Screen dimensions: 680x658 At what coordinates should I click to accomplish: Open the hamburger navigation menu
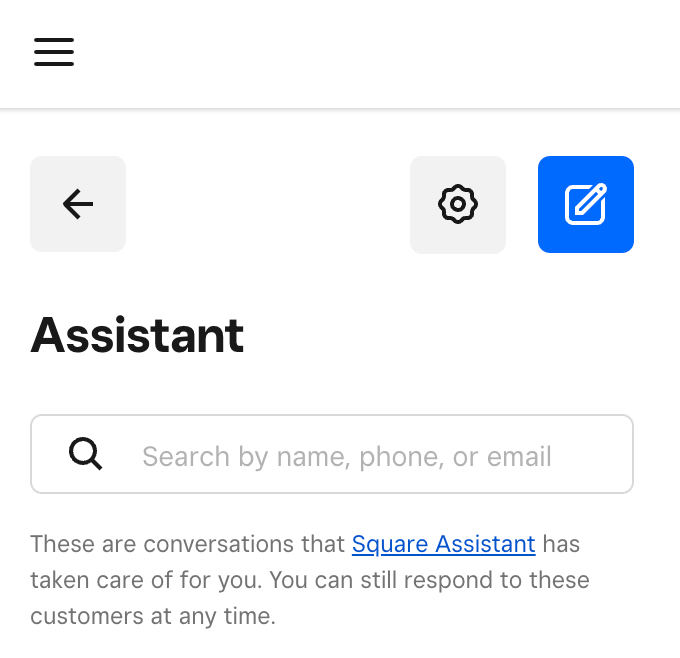coord(54,52)
